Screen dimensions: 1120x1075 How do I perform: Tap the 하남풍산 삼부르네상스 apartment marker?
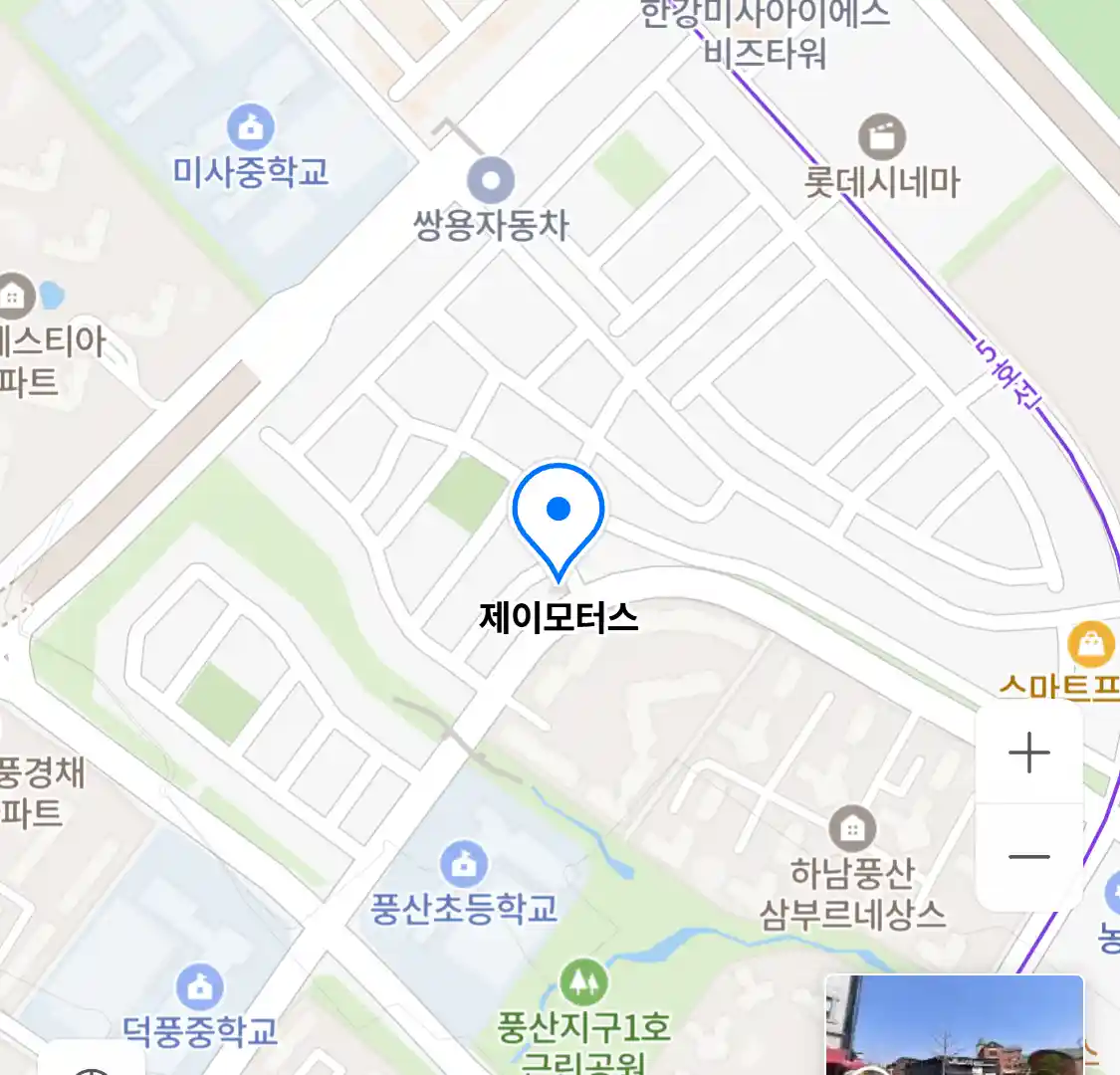pos(852,828)
